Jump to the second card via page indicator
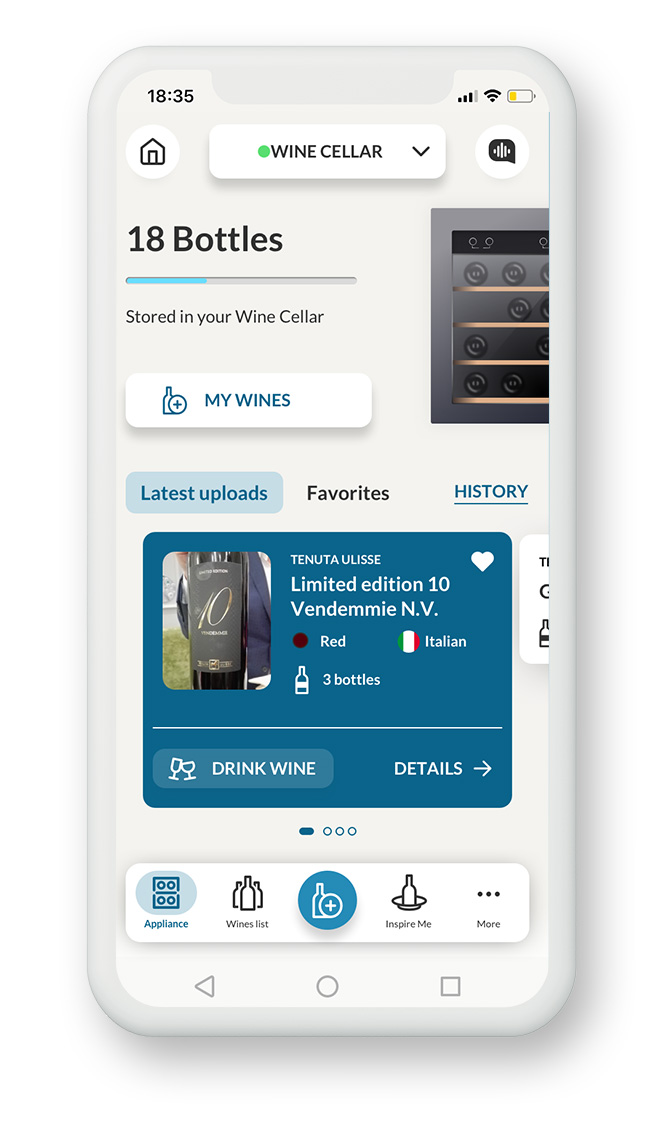 click(x=327, y=831)
